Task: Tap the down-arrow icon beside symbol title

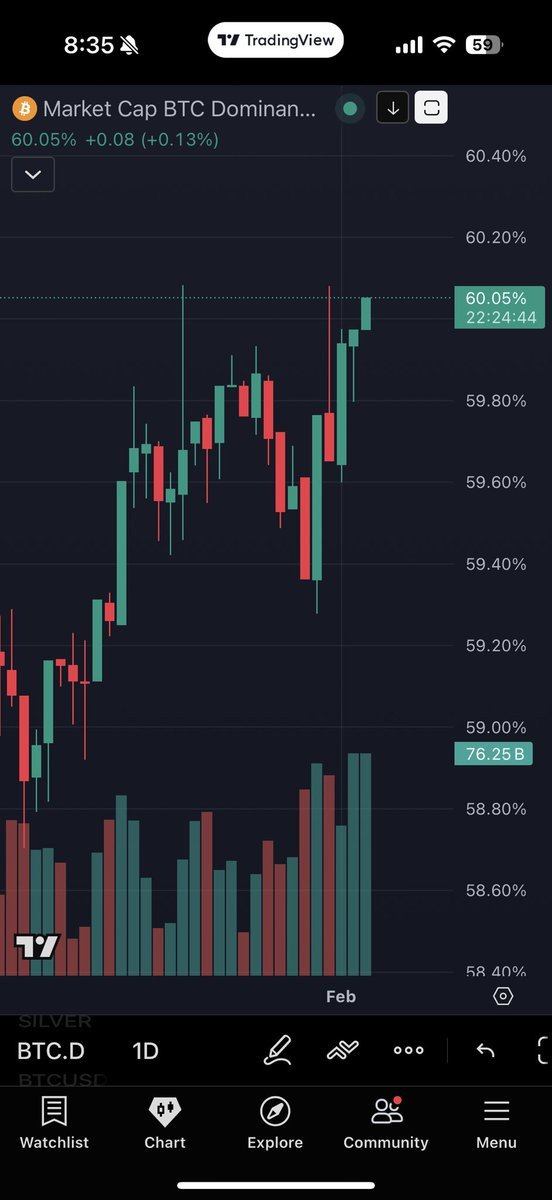Action: click(393, 109)
